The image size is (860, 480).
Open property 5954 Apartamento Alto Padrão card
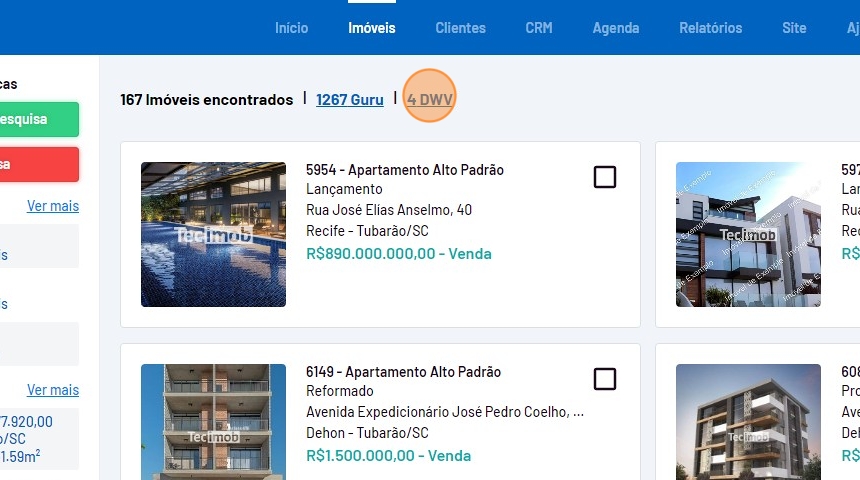[x=404, y=170]
